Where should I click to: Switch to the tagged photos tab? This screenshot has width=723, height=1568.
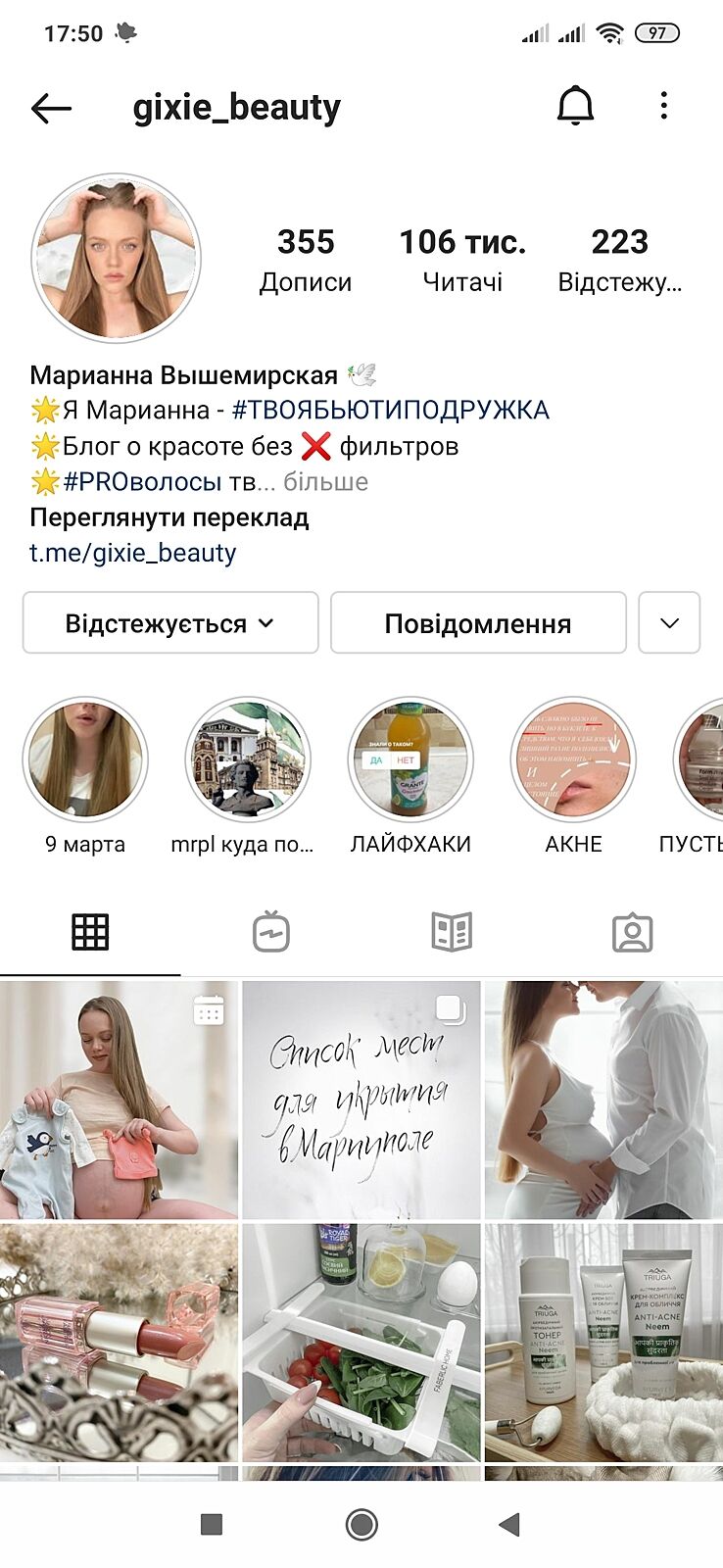[632, 932]
